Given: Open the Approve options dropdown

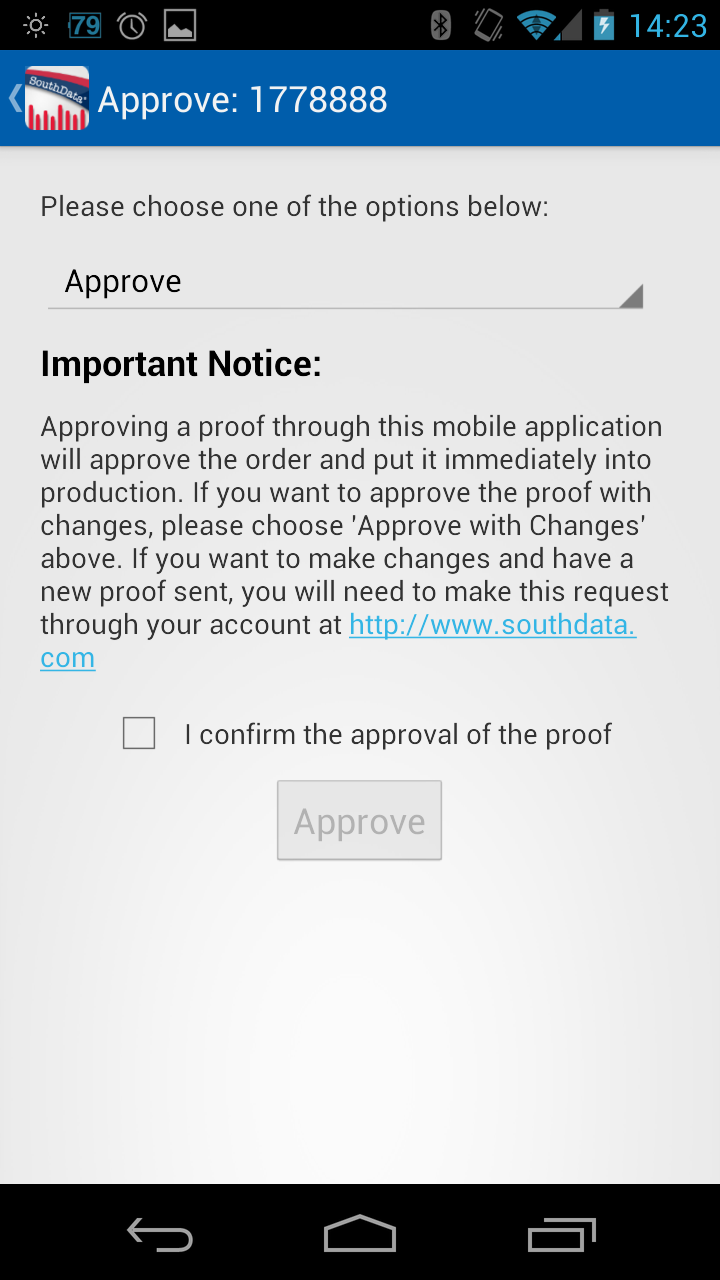Looking at the screenshot, I should (x=345, y=282).
